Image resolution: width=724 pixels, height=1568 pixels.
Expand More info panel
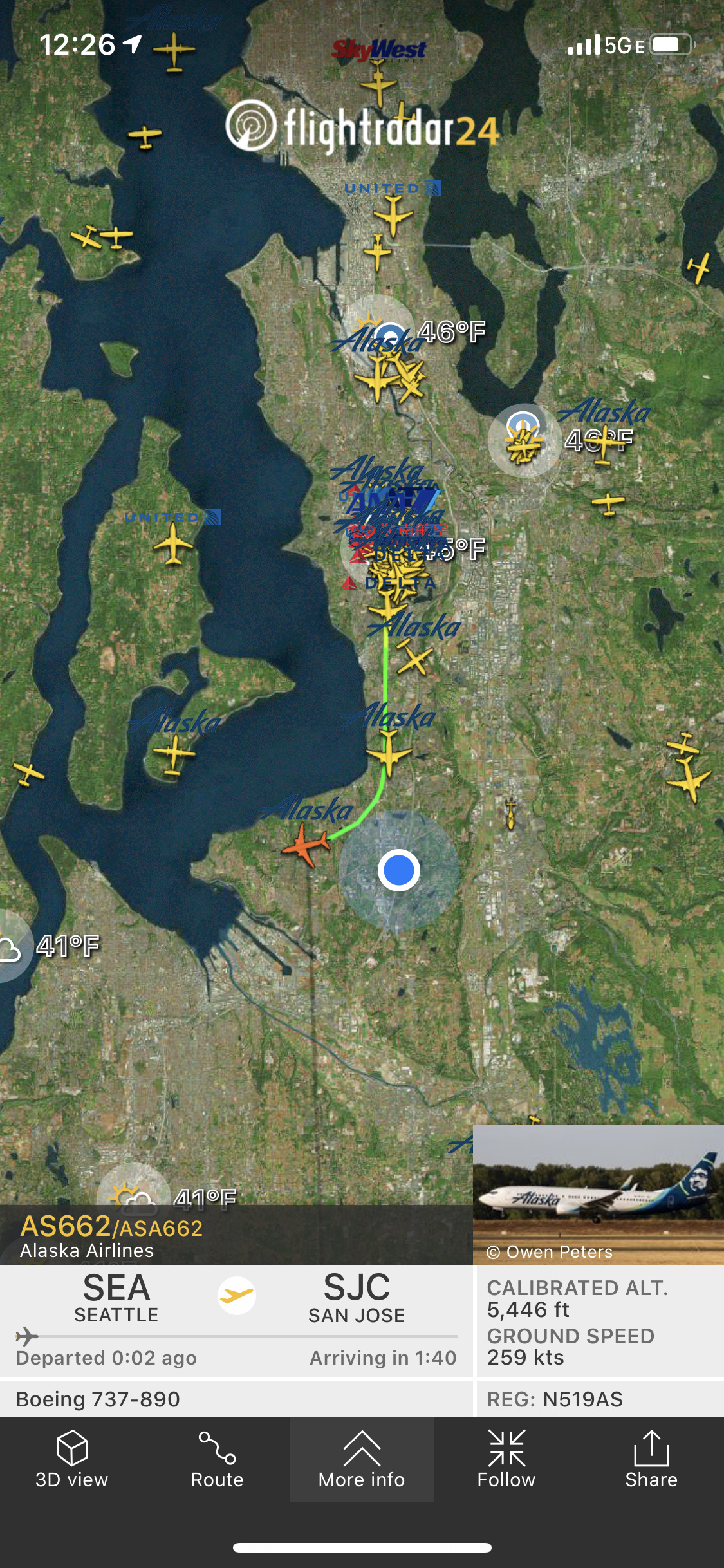coord(362,1459)
